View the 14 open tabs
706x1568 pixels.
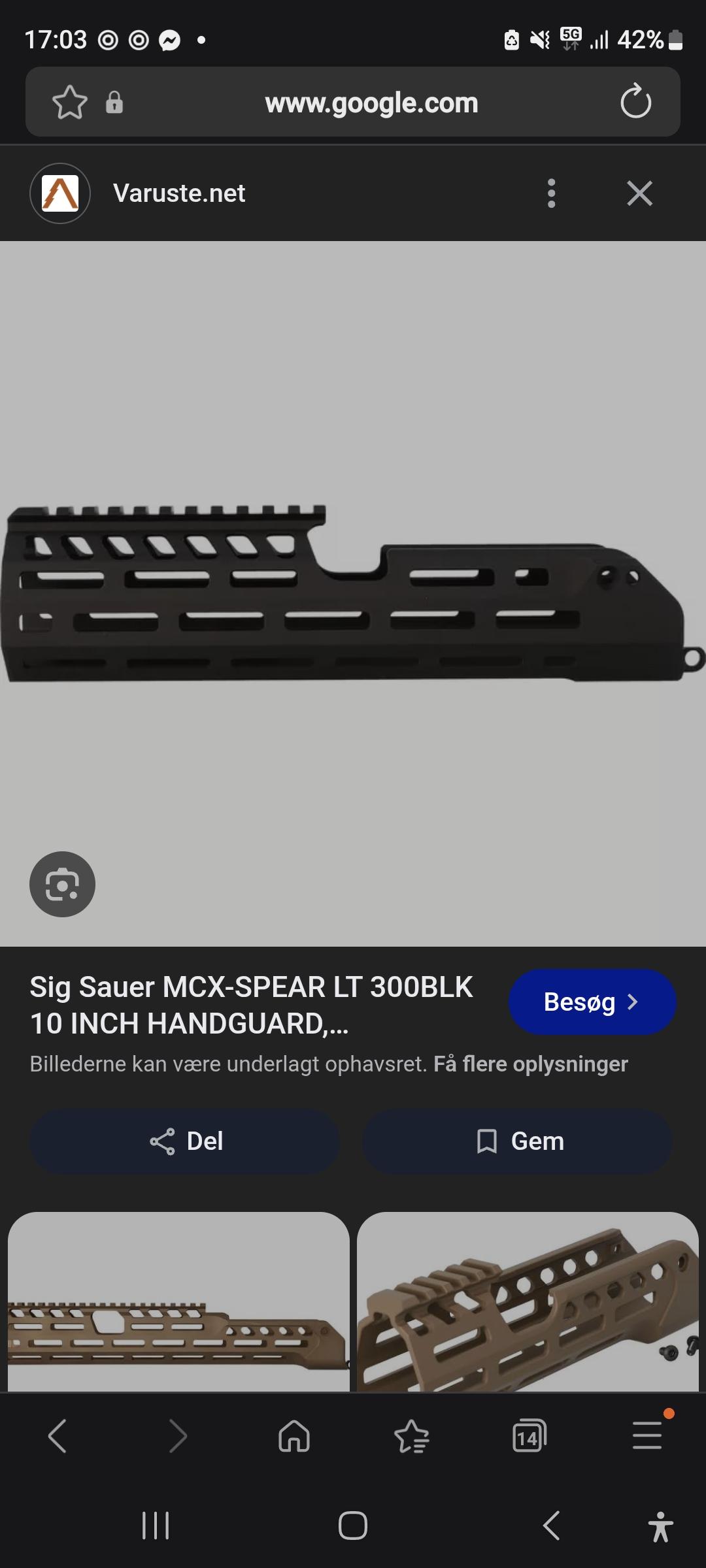(529, 1436)
